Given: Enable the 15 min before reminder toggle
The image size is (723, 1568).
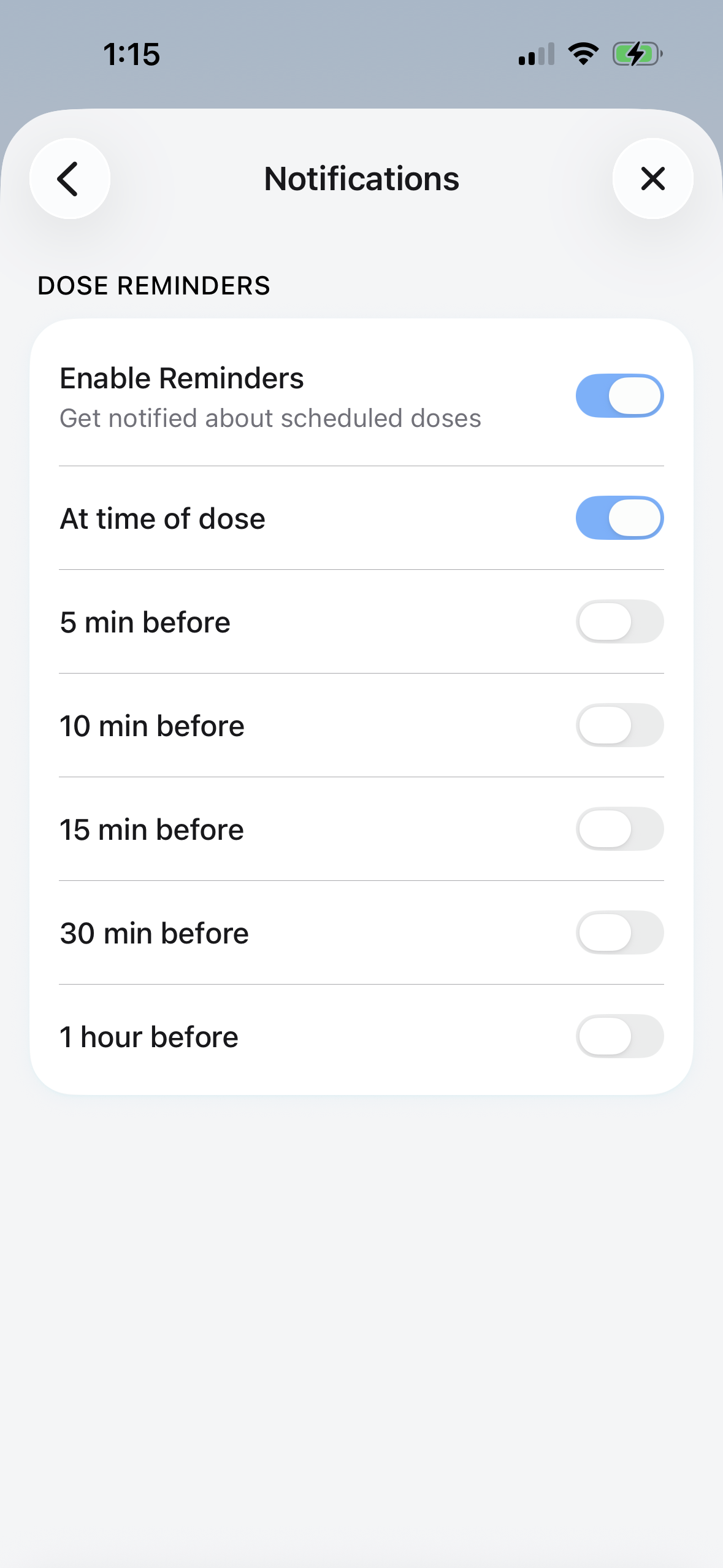Looking at the screenshot, I should (619, 829).
